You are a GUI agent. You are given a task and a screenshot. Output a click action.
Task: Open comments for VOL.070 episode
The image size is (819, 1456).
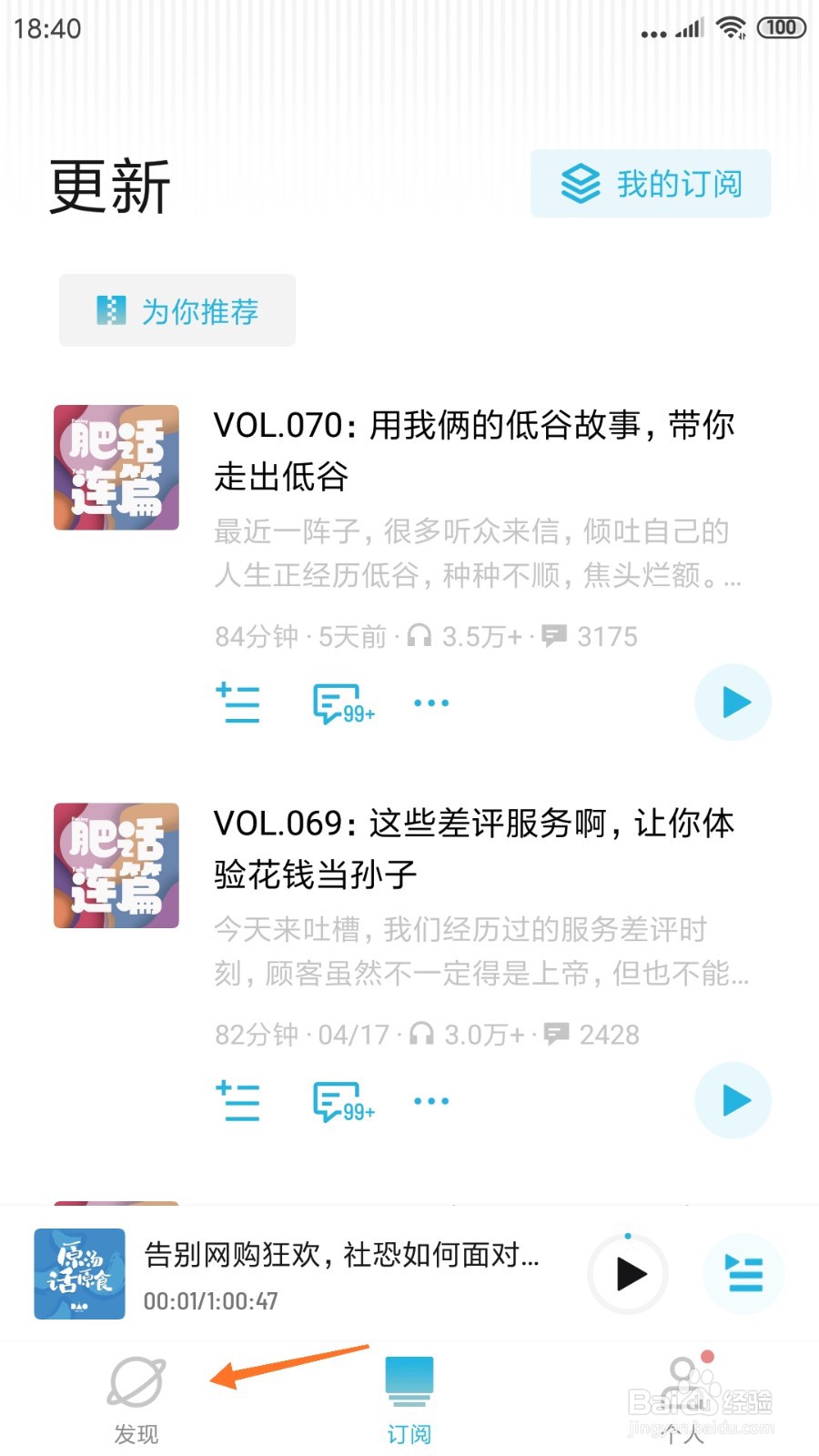click(x=338, y=703)
